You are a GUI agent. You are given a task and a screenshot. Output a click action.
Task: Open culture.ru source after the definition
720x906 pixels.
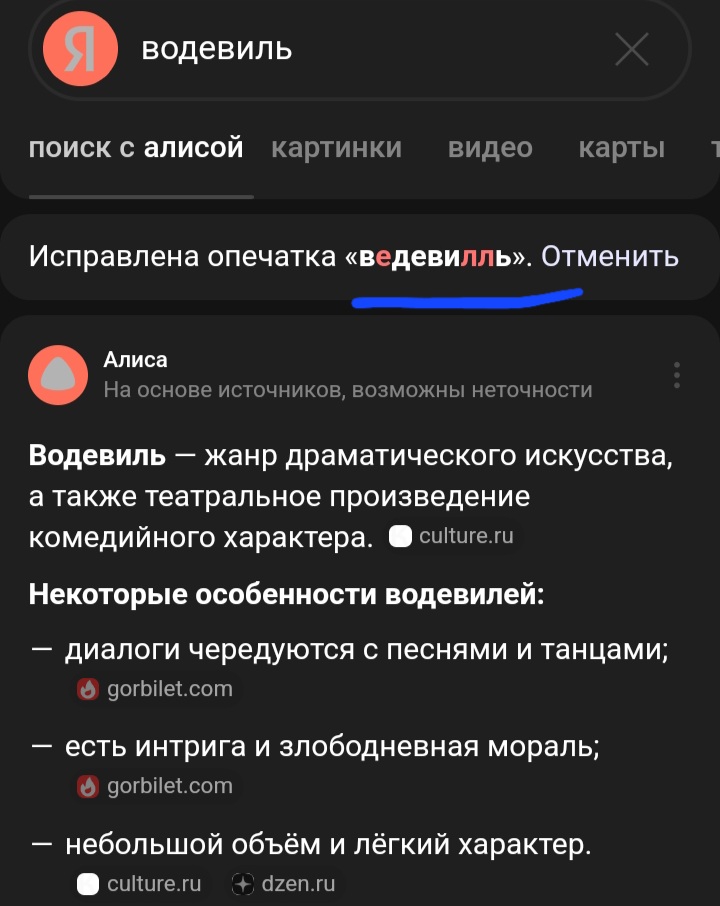pyautogui.click(x=452, y=536)
